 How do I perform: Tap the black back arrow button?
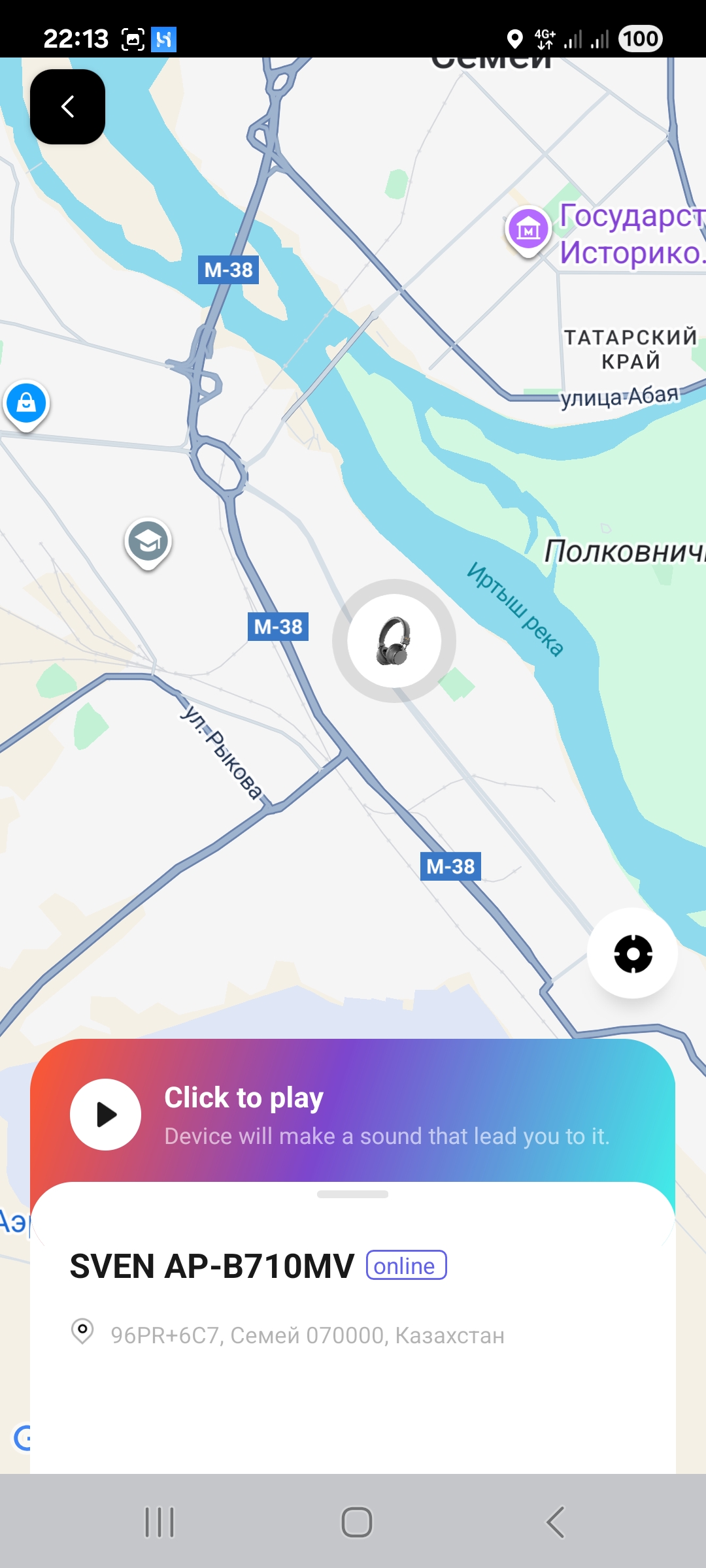[67, 106]
